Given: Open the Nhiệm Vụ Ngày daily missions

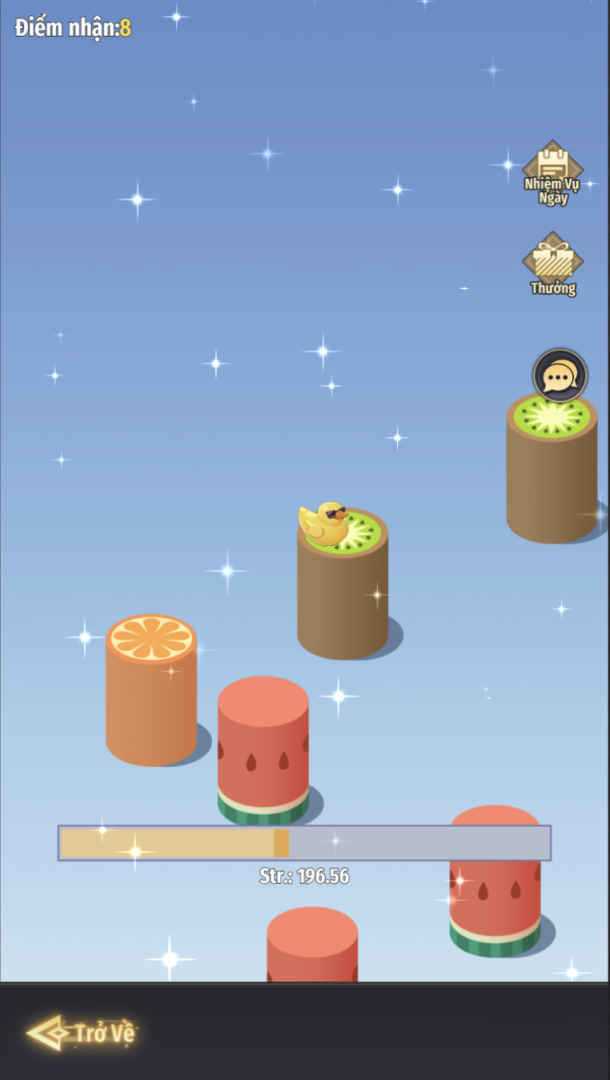Looking at the screenshot, I should coord(553,173).
